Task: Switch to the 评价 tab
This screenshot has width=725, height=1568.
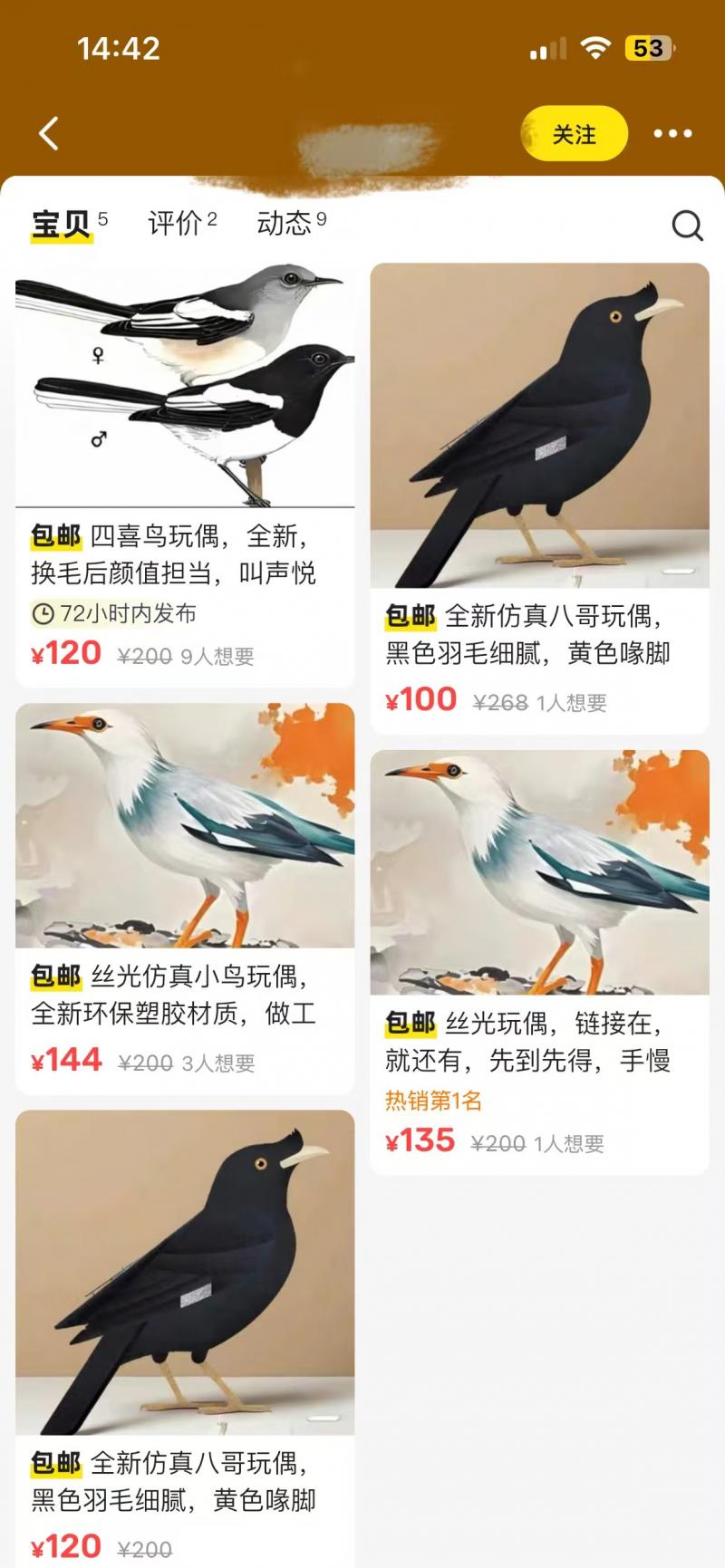Action: [x=181, y=223]
